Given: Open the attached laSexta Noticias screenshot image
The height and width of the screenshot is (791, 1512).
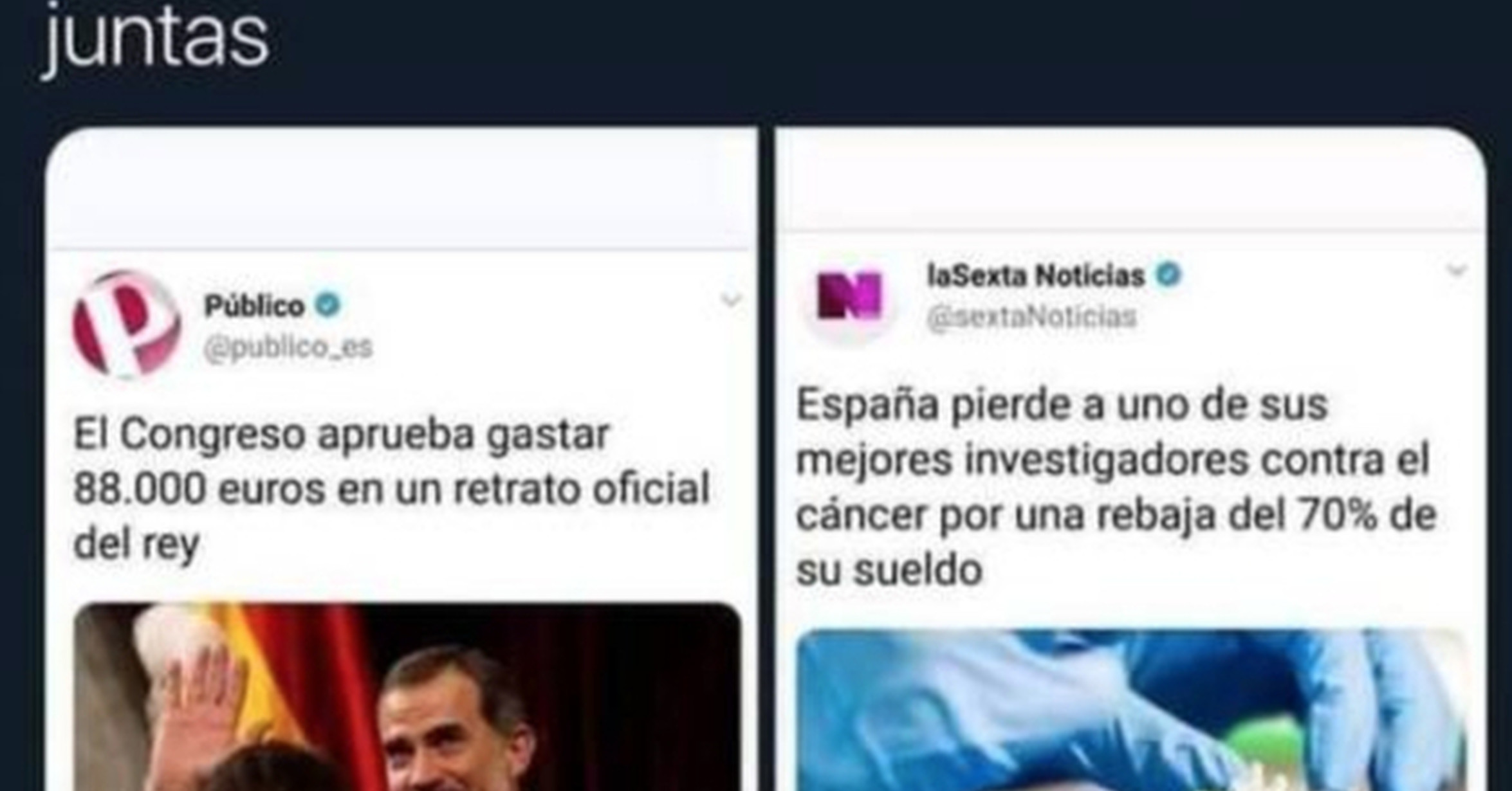Looking at the screenshot, I should click(1131, 459).
